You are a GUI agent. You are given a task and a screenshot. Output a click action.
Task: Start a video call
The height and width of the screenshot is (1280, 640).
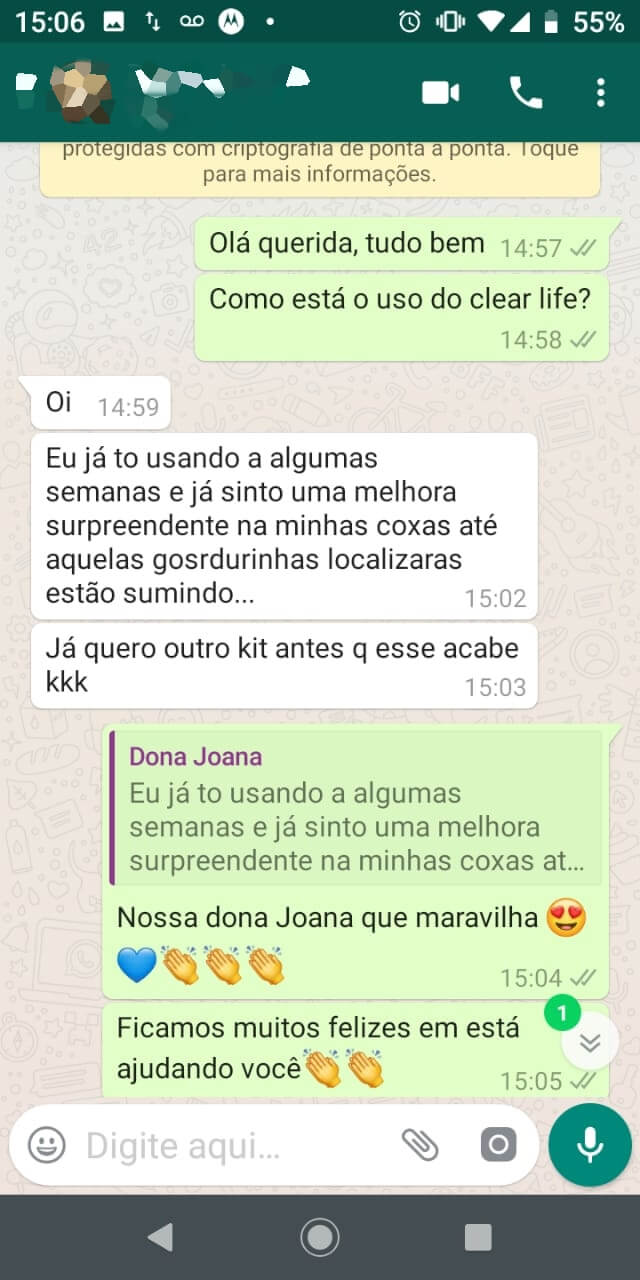(x=440, y=93)
